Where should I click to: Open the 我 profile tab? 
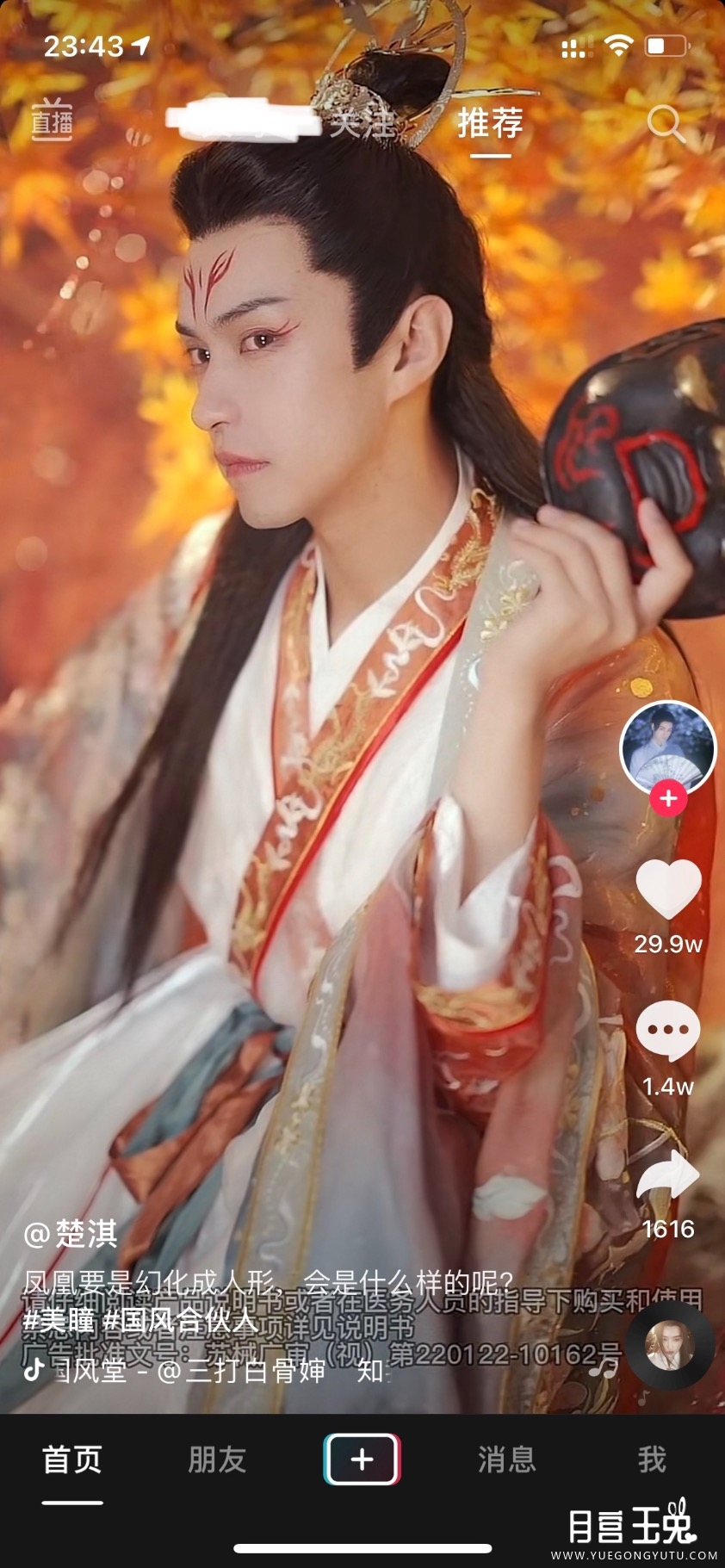tap(652, 1460)
